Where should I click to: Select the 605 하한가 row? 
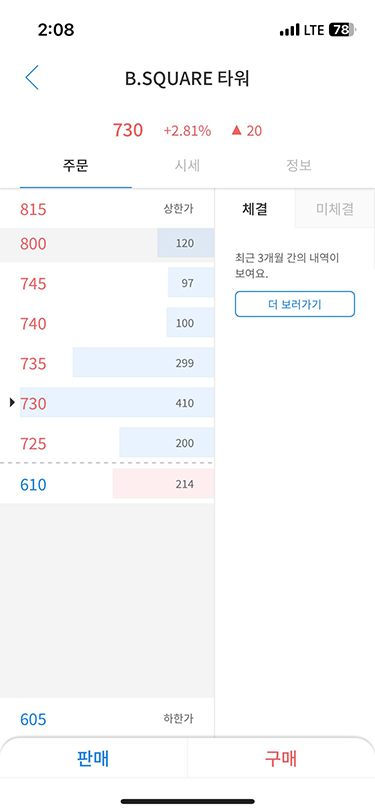(107, 719)
